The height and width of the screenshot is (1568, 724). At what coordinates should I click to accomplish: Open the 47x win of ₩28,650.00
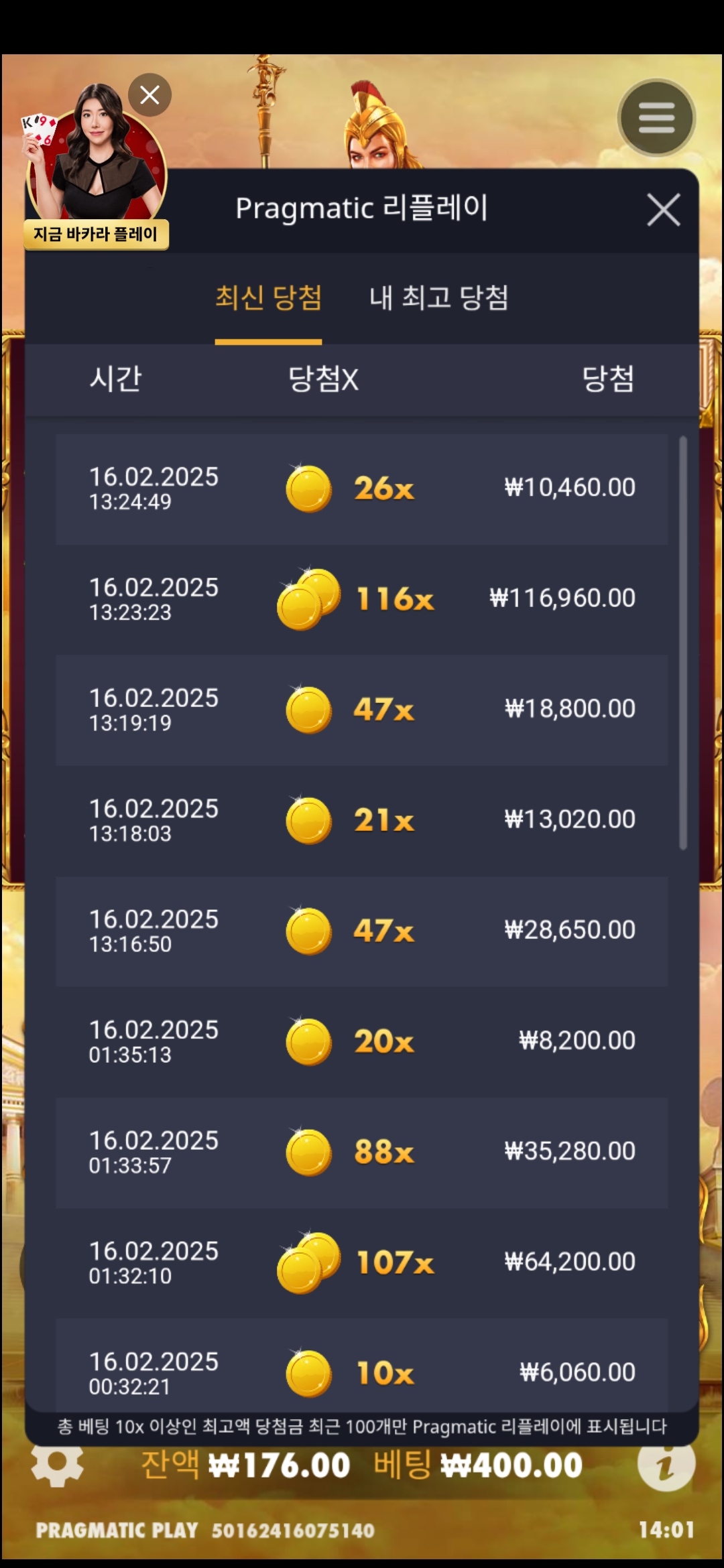pyautogui.click(x=362, y=931)
